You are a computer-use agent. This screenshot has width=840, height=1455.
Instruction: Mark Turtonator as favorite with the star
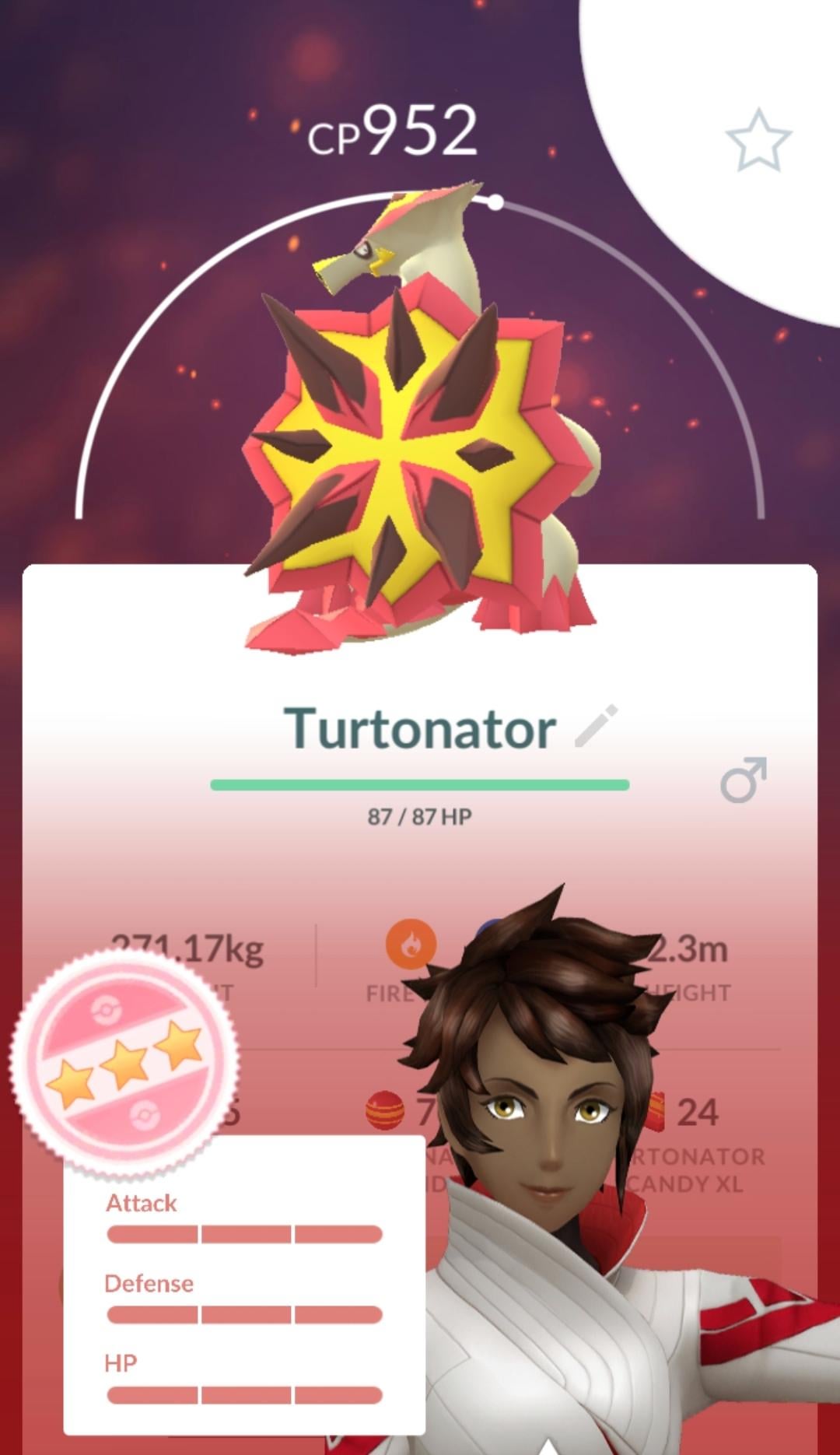pyautogui.click(x=758, y=141)
